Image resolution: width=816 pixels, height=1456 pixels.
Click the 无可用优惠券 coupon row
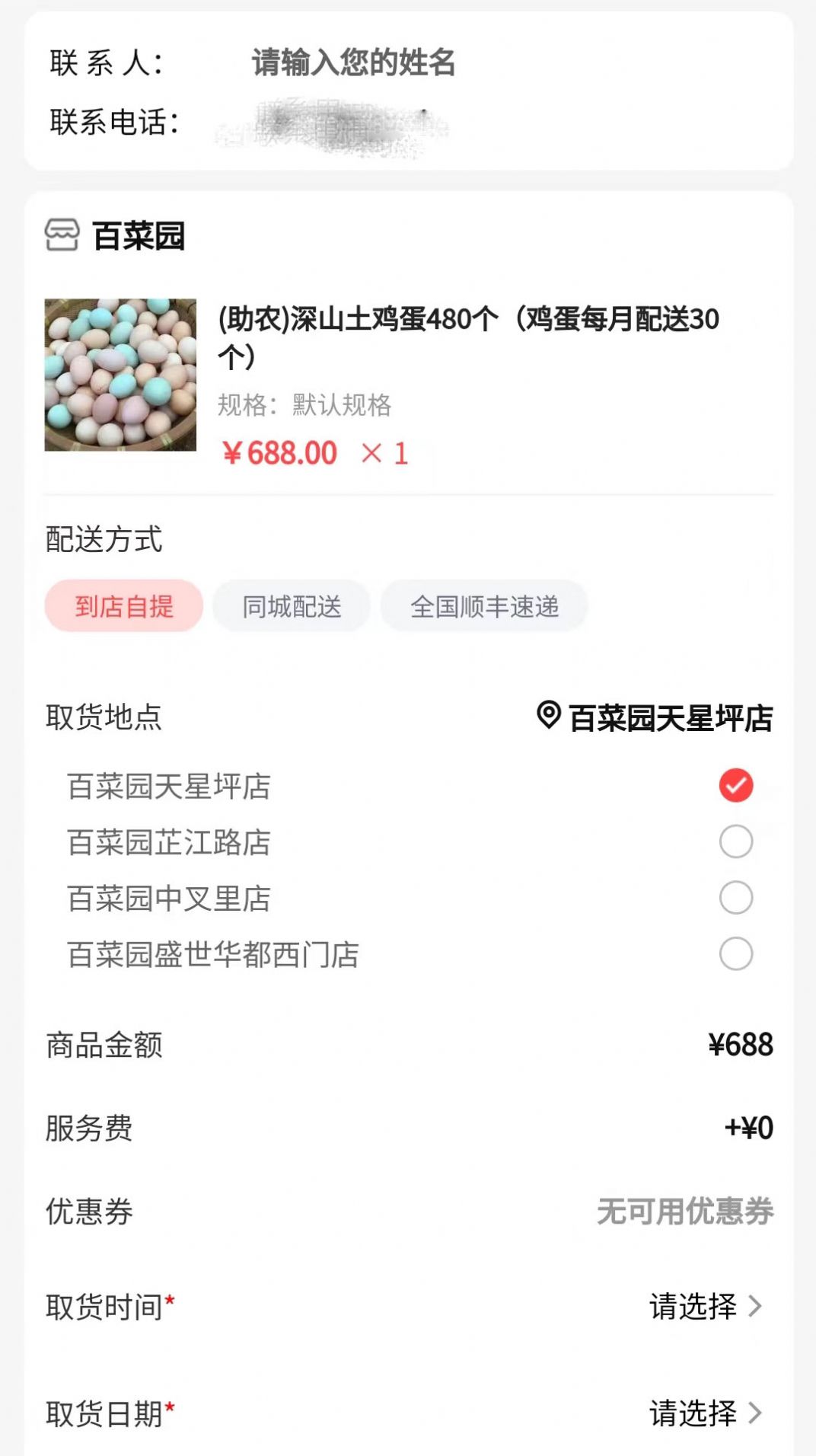[x=684, y=1215]
